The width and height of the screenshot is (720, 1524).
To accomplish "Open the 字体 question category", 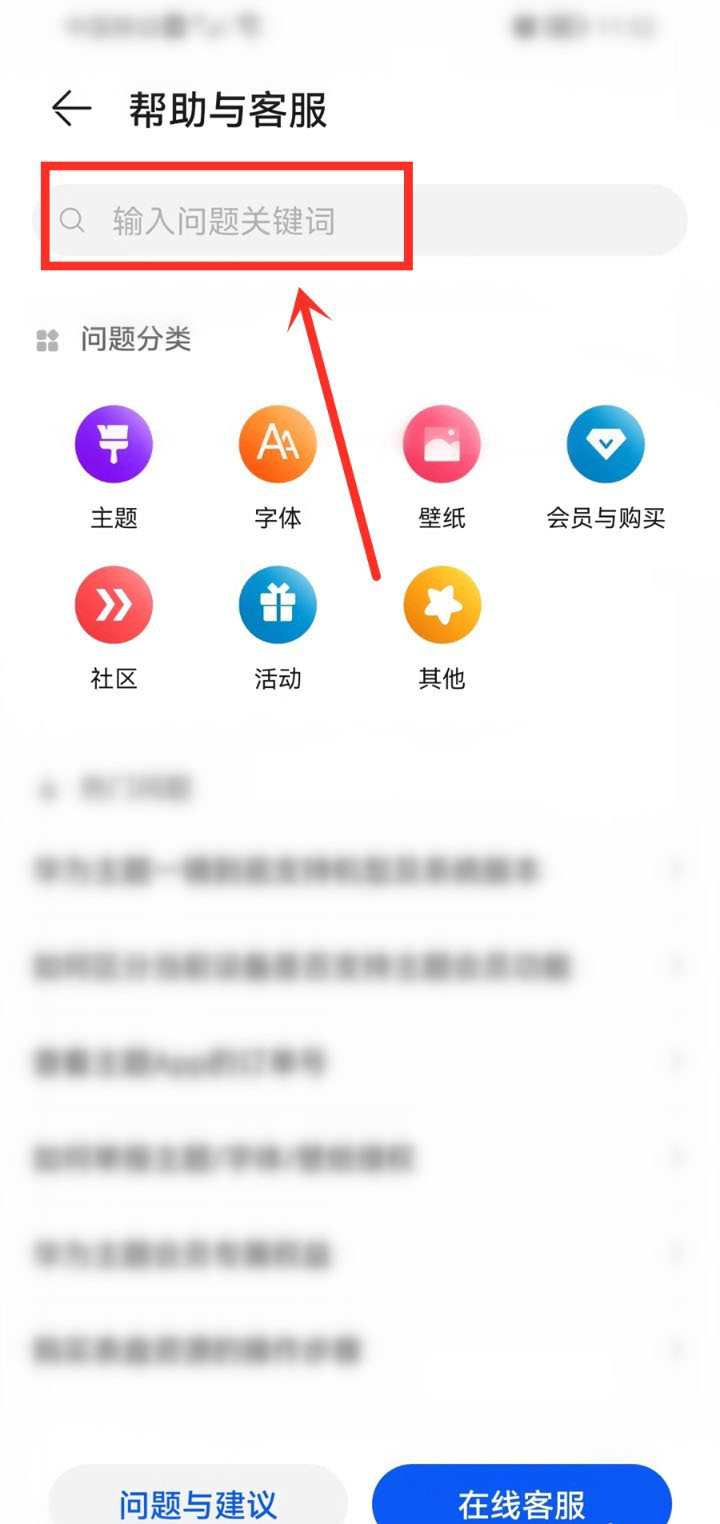I will click(278, 445).
